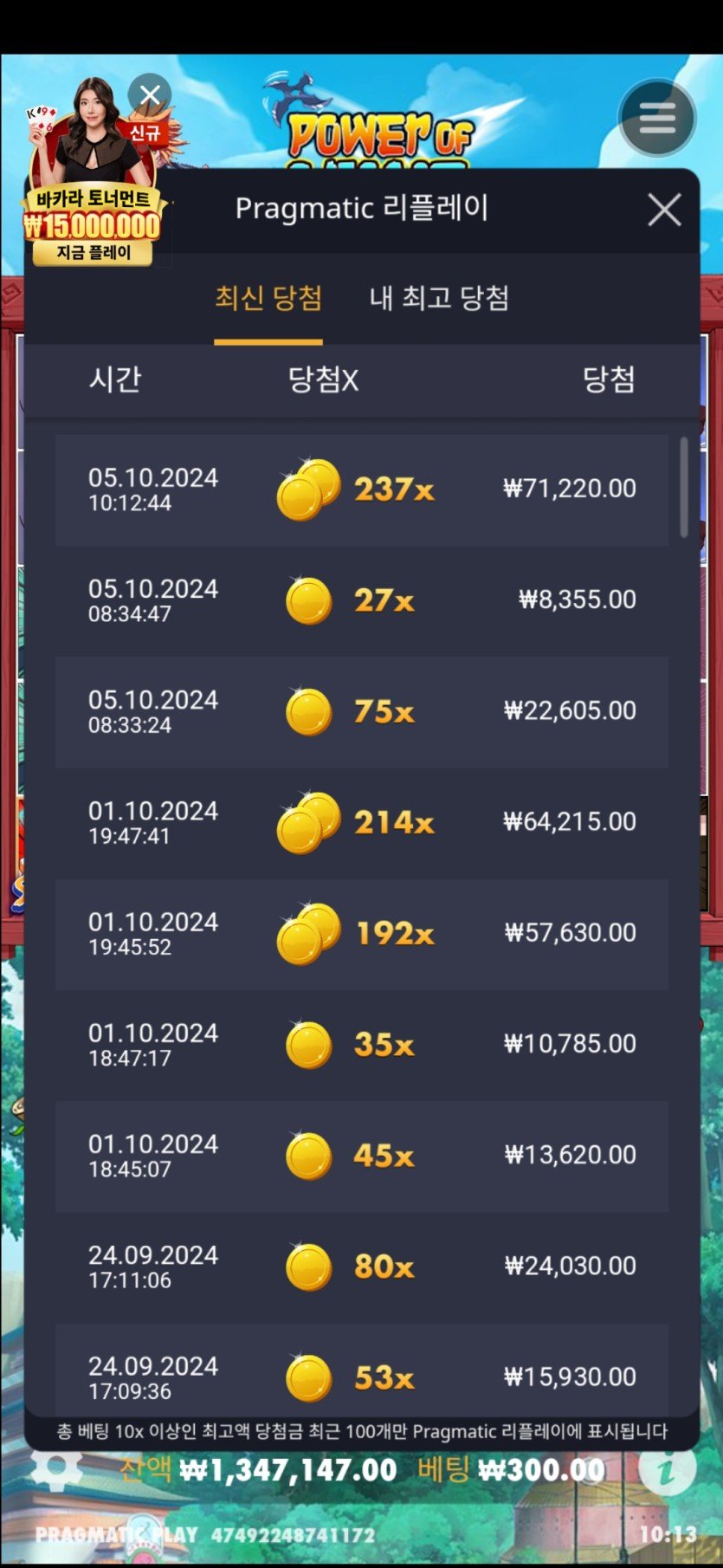Close the Pragmatic 리플레이 dialog
Viewport: 723px width, 1568px height.
pyautogui.click(x=664, y=210)
